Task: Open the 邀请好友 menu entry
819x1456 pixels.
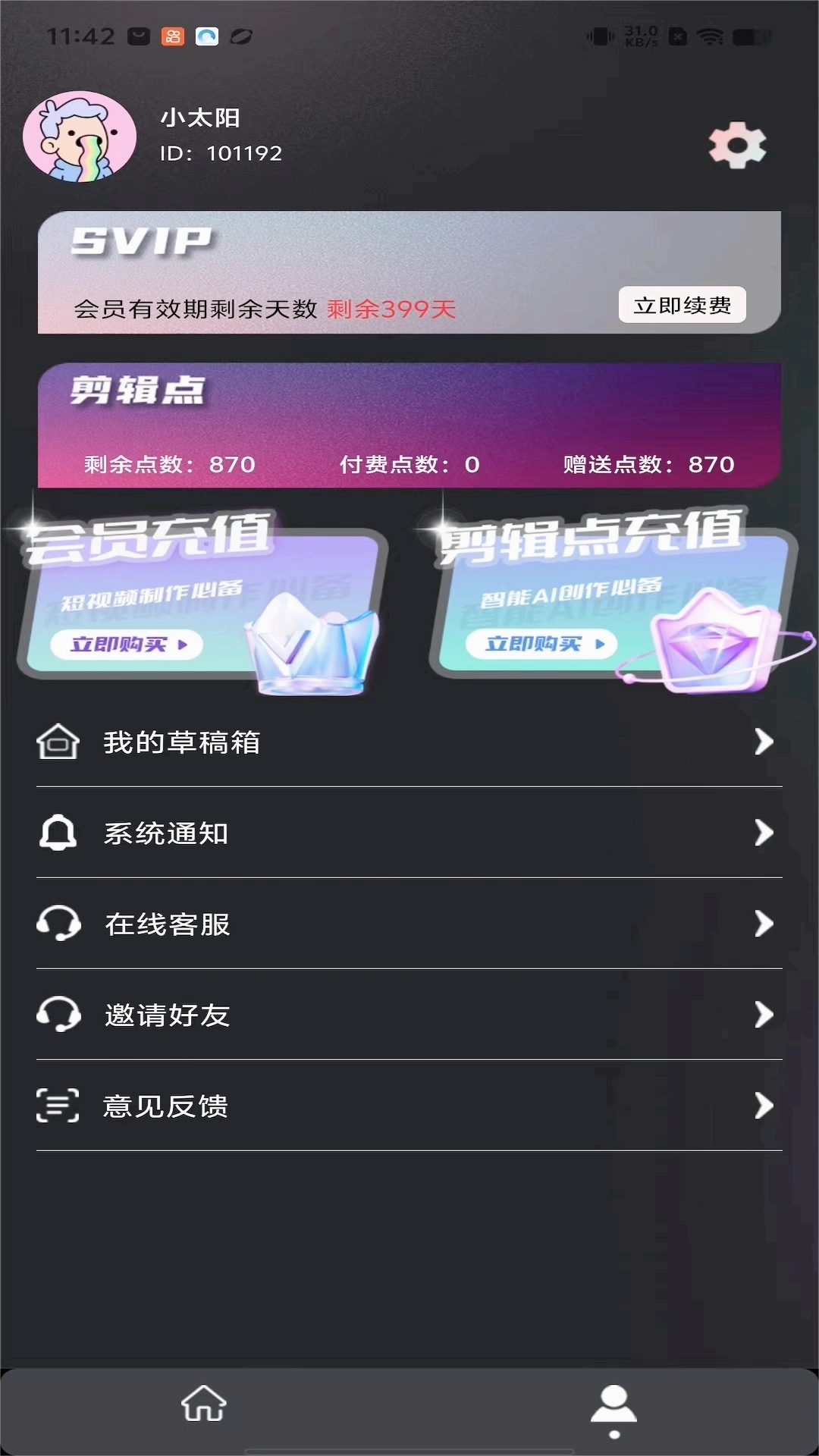Action: coord(168,1016)
